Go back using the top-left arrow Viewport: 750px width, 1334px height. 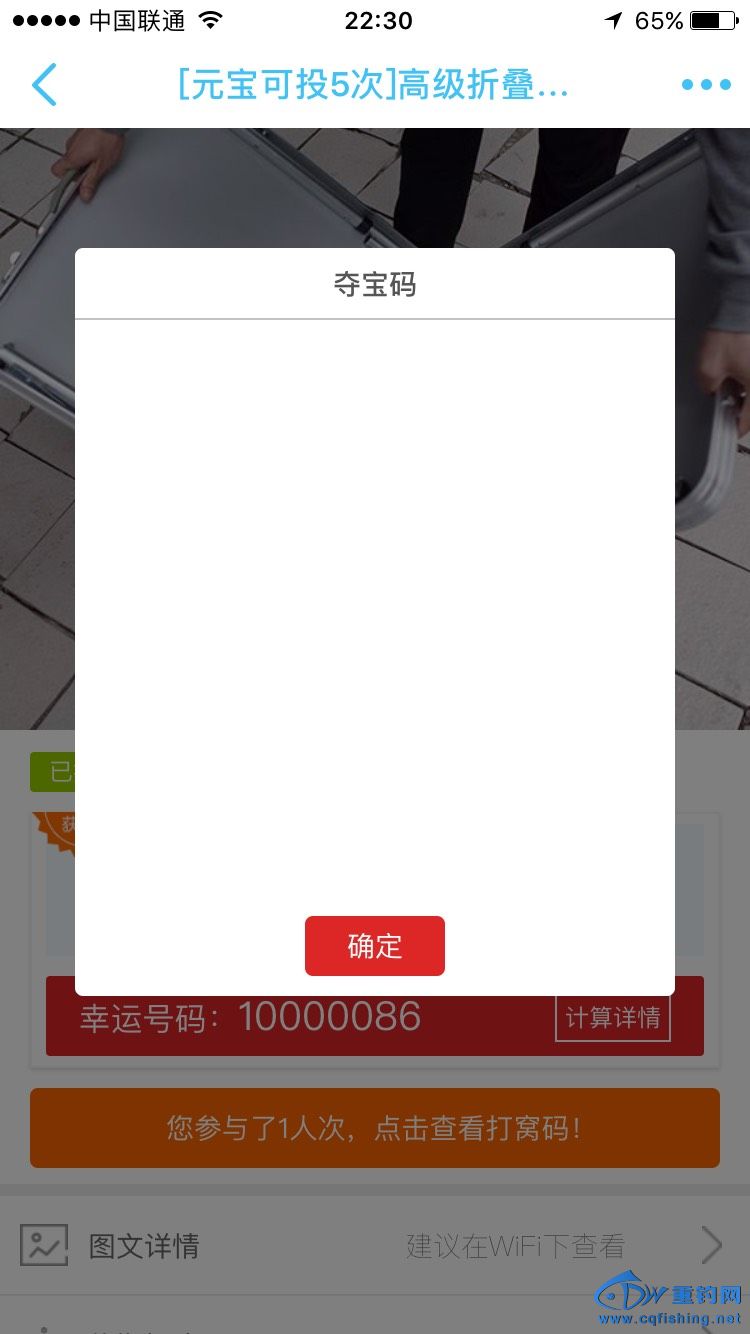(45, 85)
